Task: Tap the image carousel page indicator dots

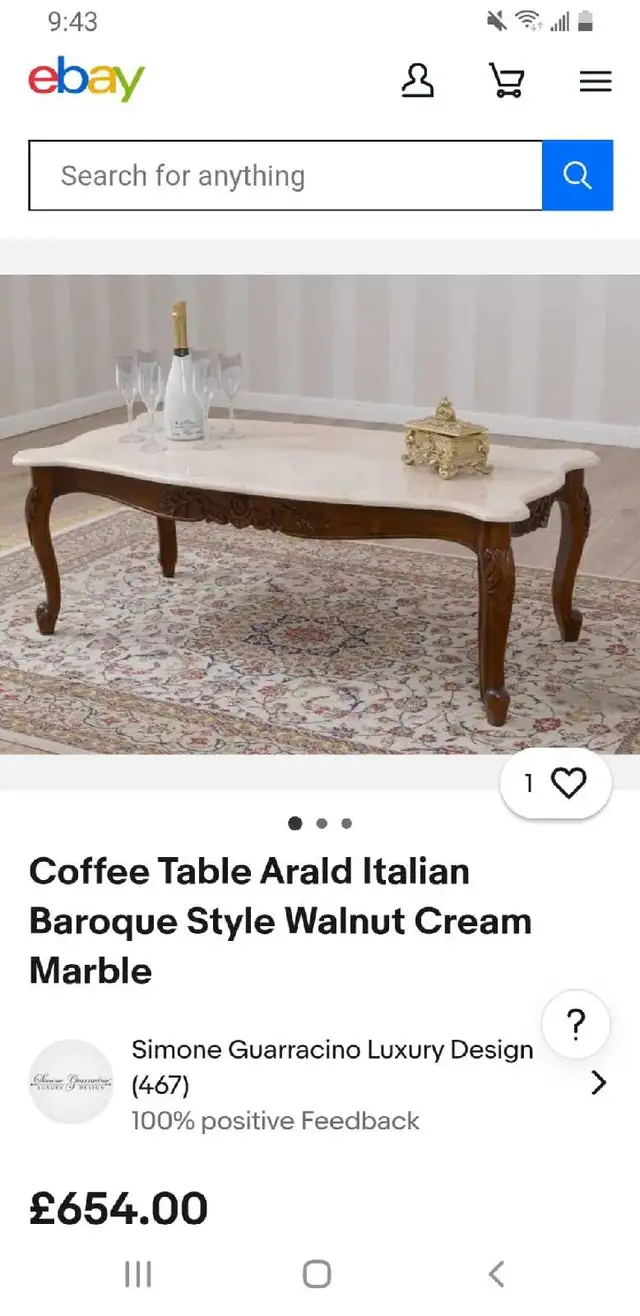Action: pyautogui.click(x=320, y=823)
